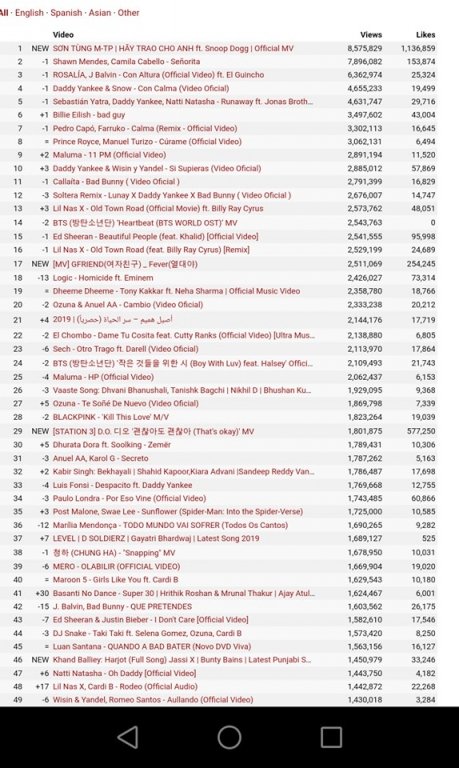Open Maluma 11 PM video link
Screen dimensions: 459x768
109,155
